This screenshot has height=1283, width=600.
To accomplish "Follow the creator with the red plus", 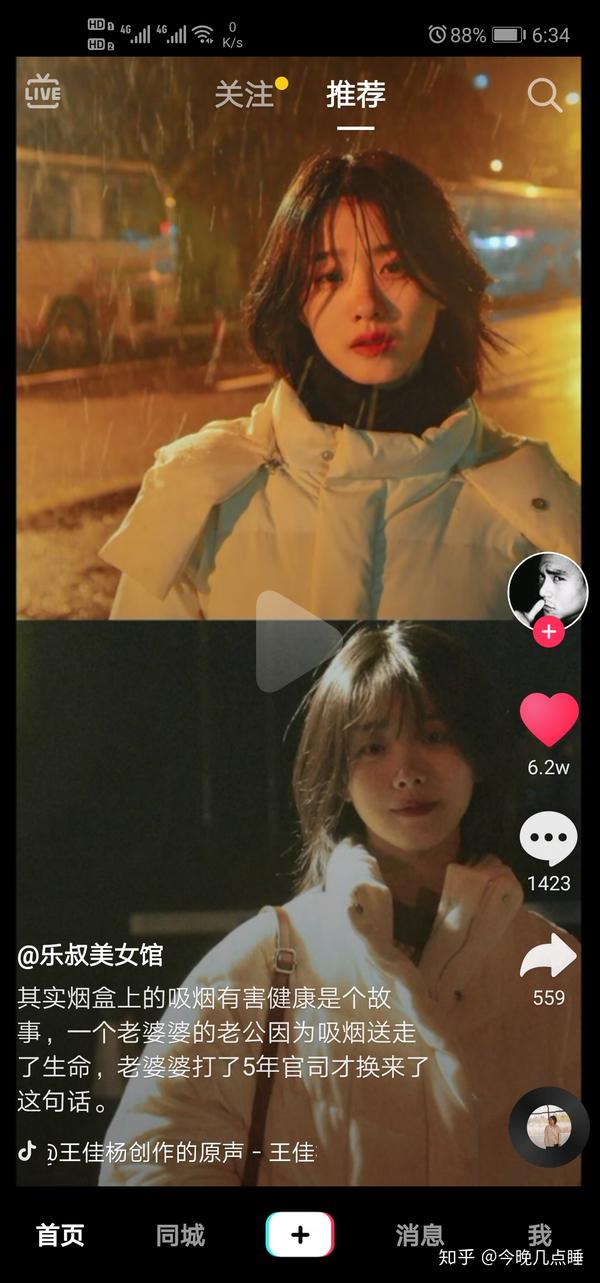I will point(548,632).
